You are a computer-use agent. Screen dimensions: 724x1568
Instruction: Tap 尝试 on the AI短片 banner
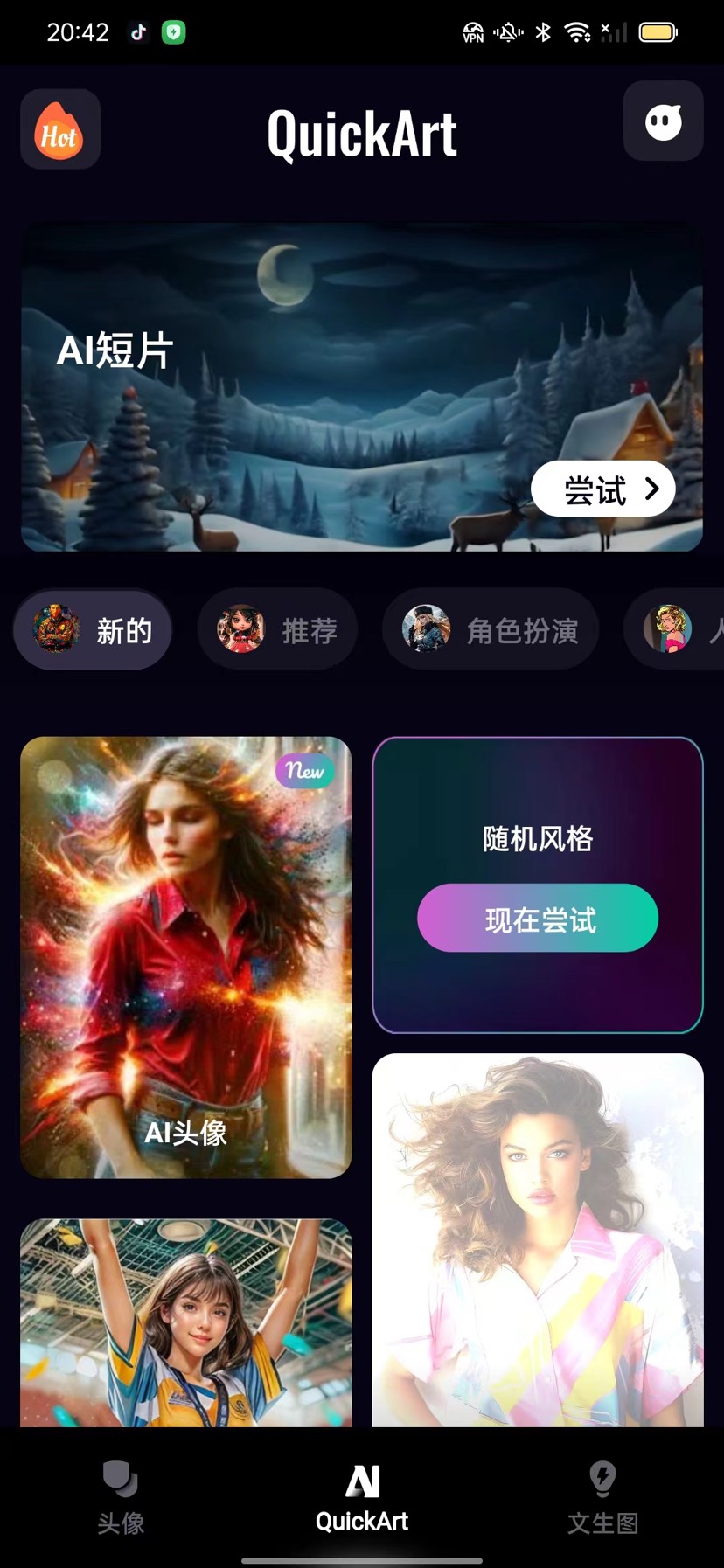602,489
